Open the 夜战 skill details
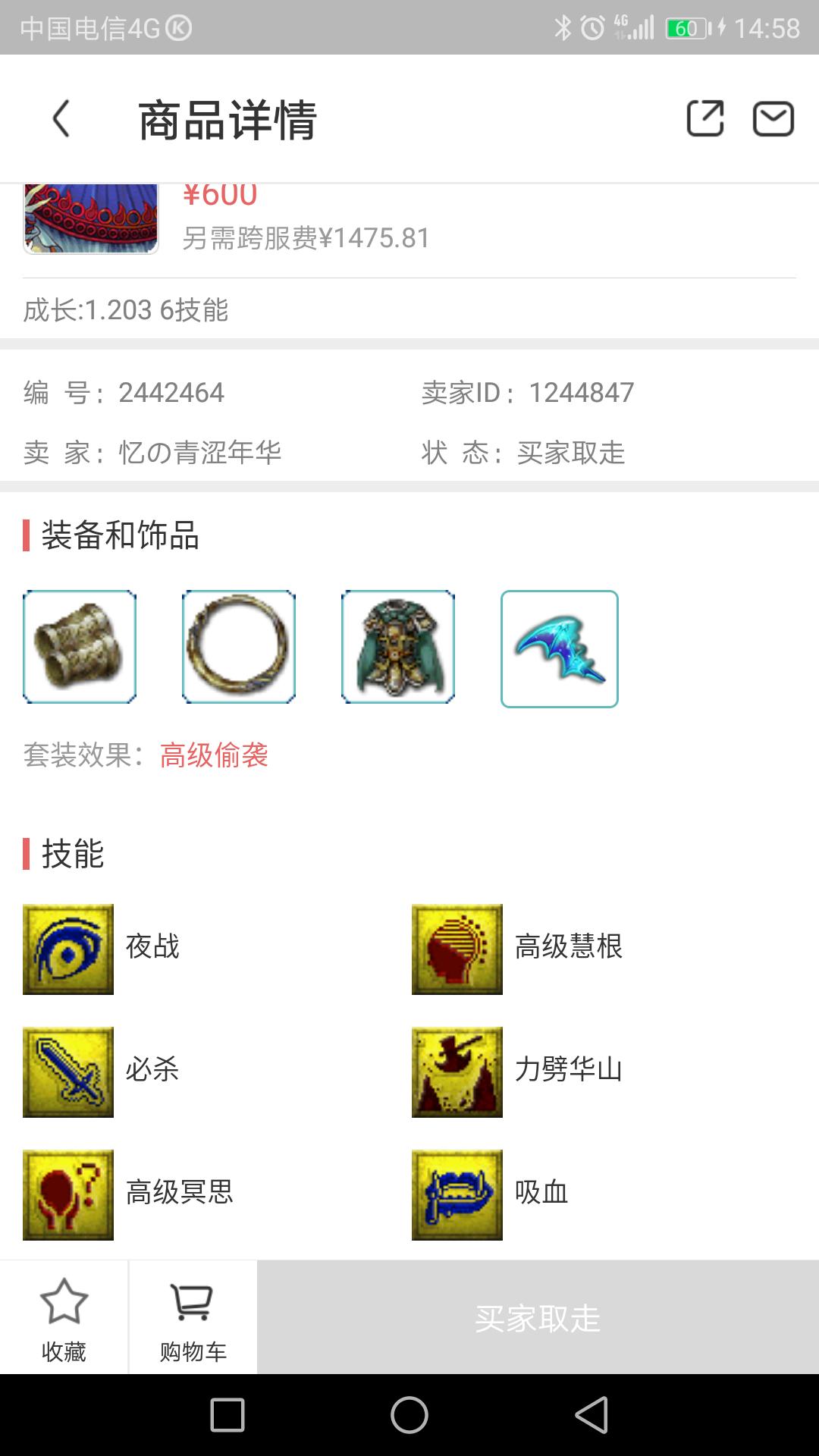The width and height of the screenshot is (819, 1456). (x=68, y=949)
